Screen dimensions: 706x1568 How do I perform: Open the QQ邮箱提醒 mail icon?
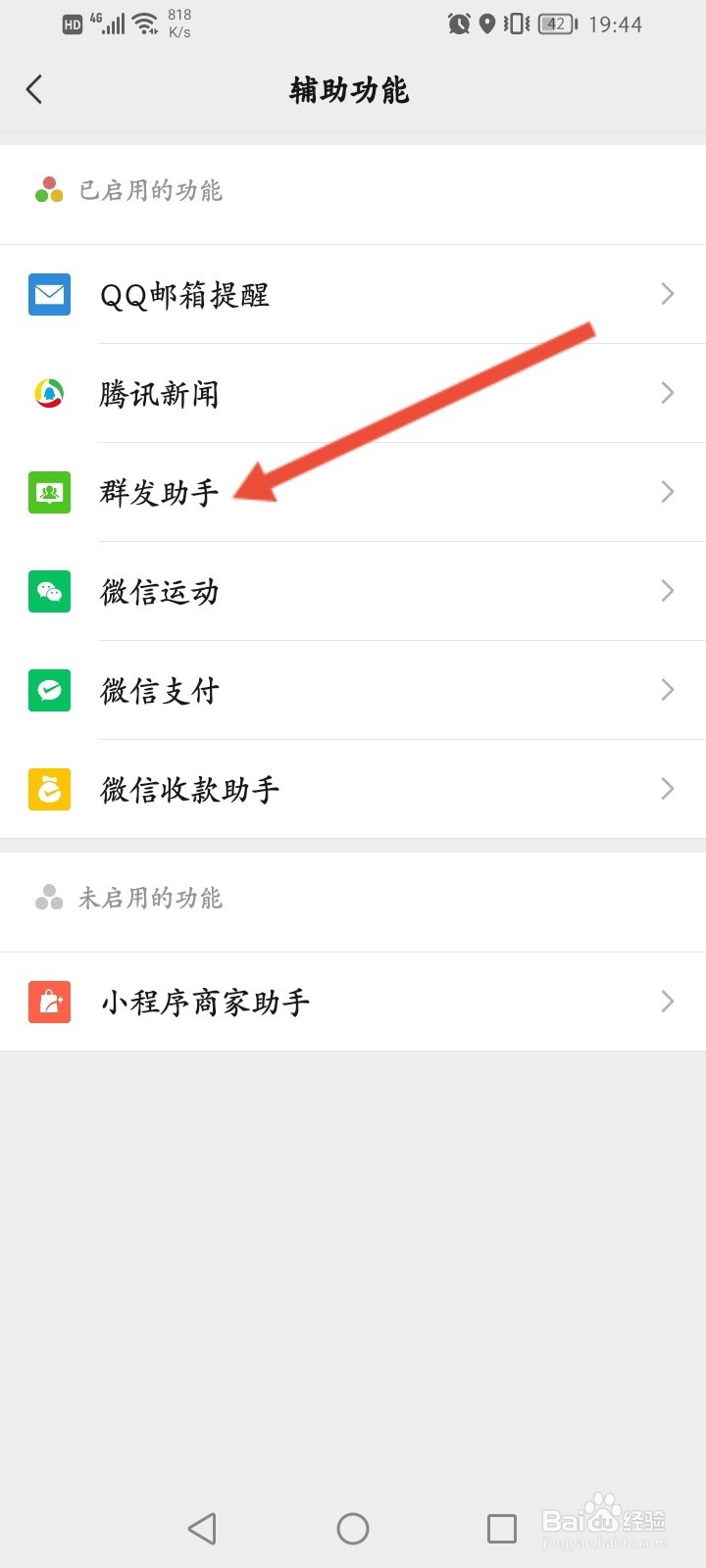(48, 294)
